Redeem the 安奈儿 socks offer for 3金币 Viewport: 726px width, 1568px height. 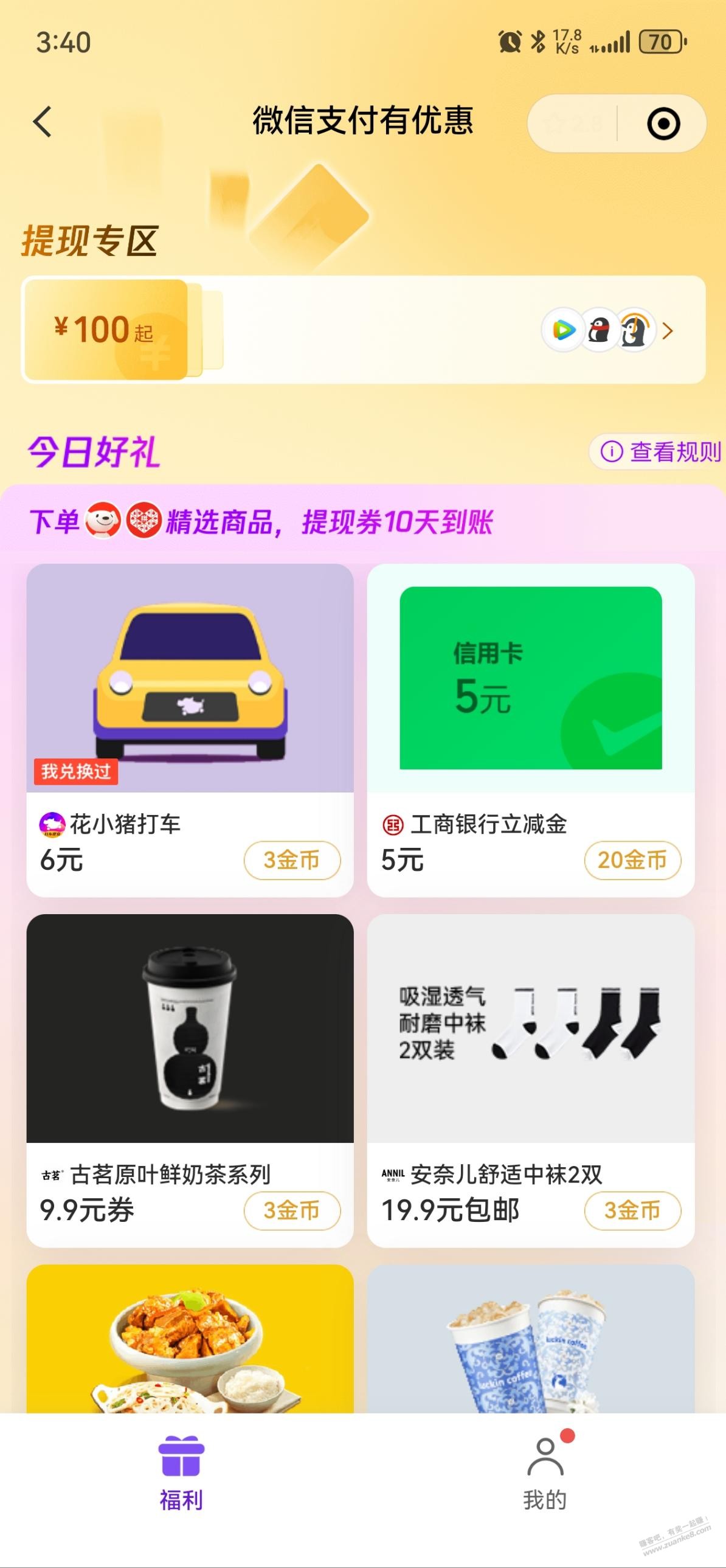point(632,1211)
